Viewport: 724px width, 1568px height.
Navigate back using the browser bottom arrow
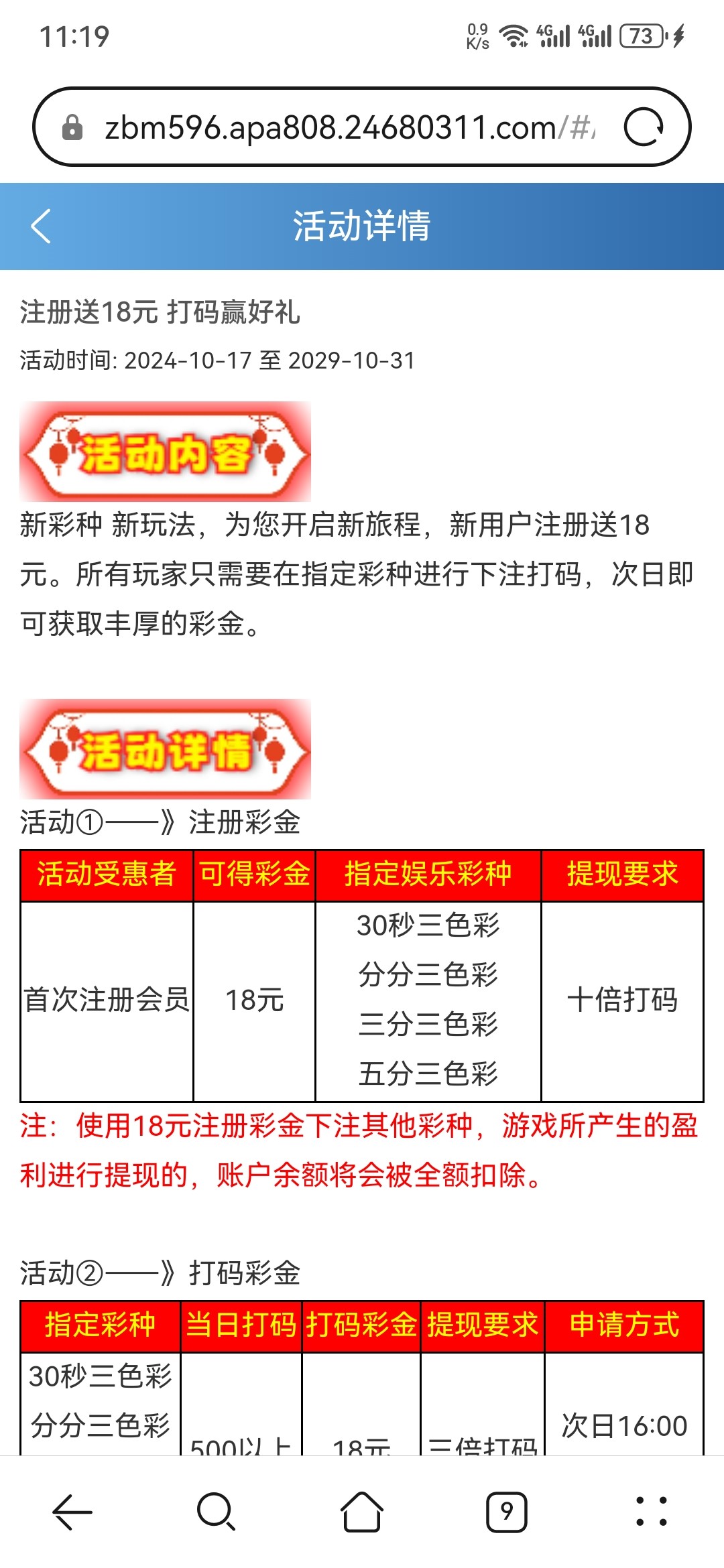(x=72, y=1512)
